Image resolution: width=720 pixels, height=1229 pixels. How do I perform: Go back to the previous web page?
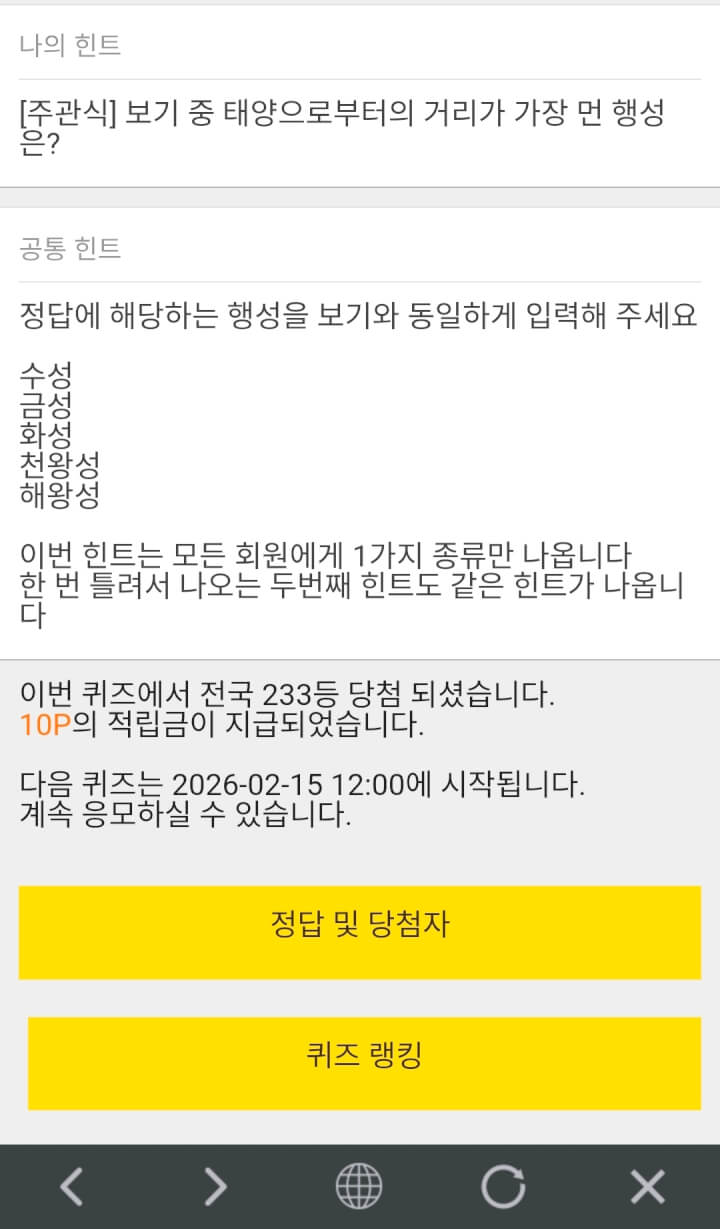(x=71, y=1187)
